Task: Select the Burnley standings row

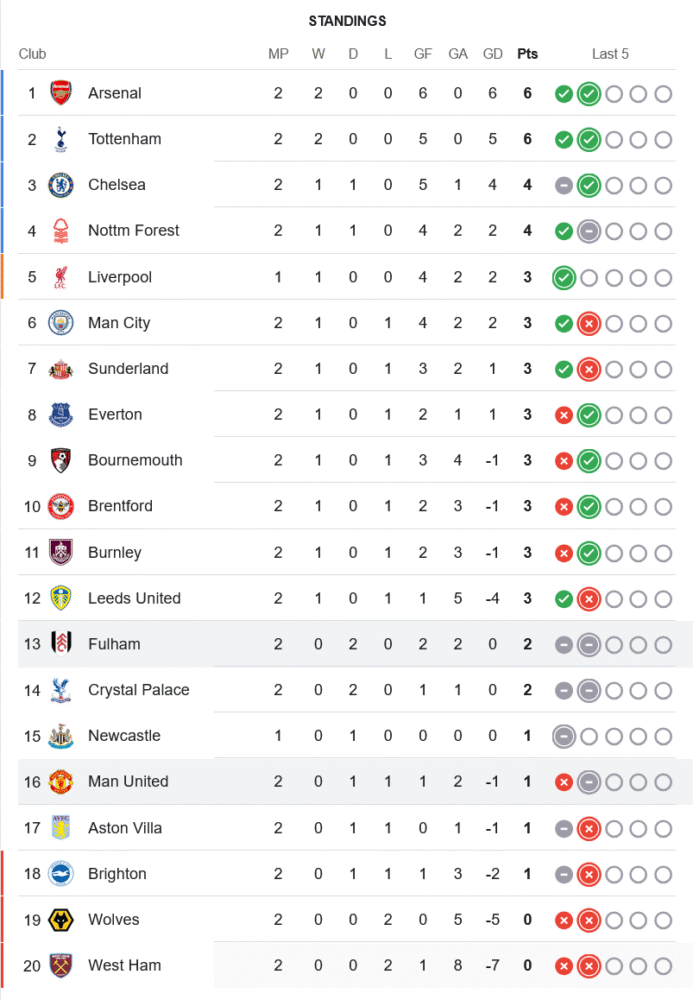Action: pos(114,553)
